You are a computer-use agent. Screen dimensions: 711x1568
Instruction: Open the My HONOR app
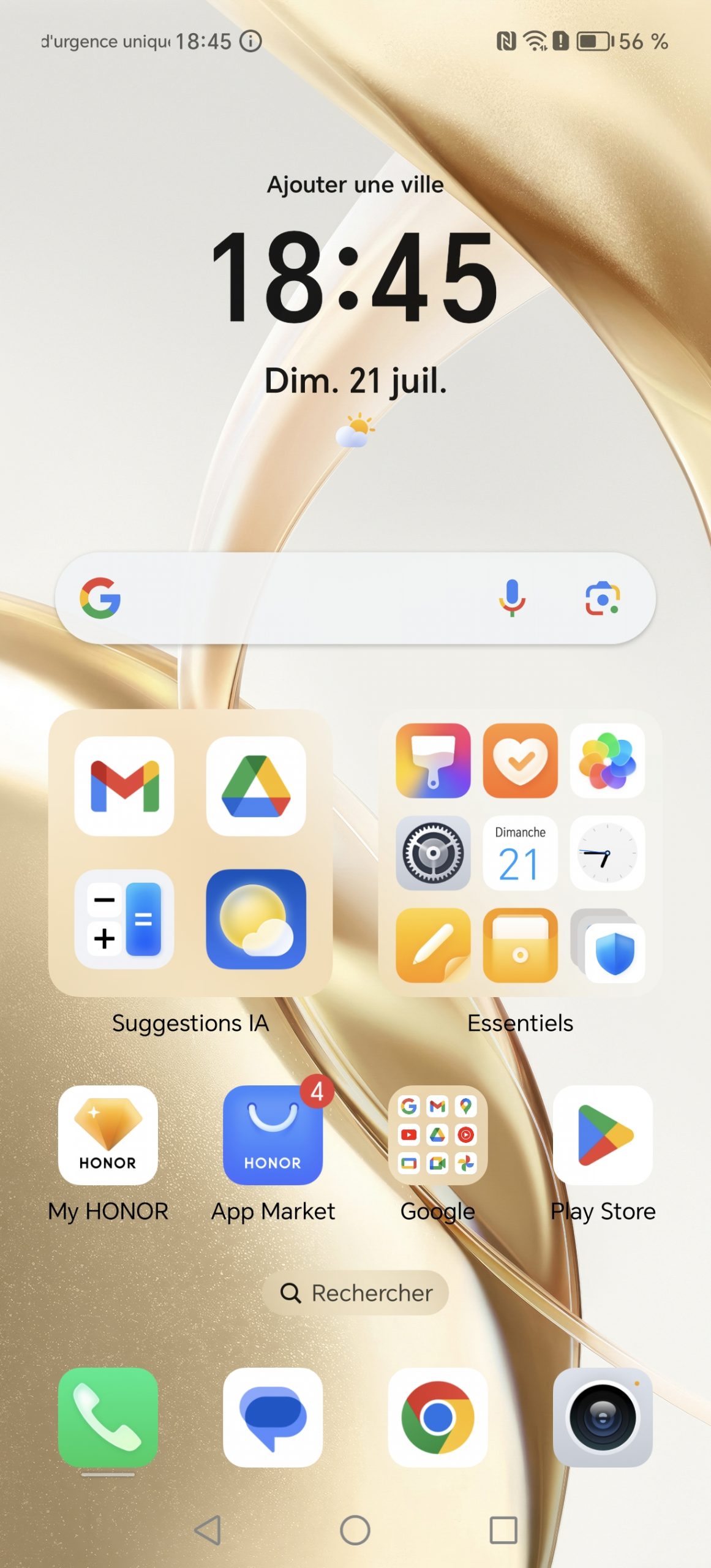[108, 1135]
